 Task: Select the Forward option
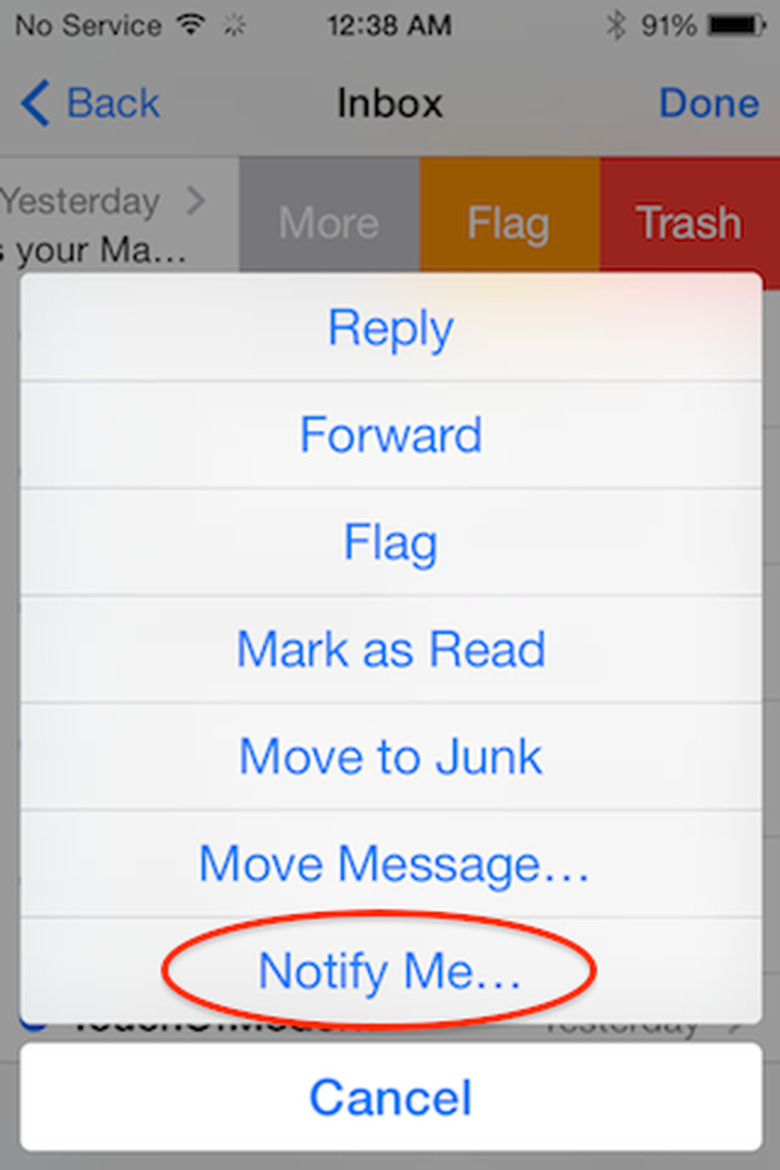tap(390, 435)
